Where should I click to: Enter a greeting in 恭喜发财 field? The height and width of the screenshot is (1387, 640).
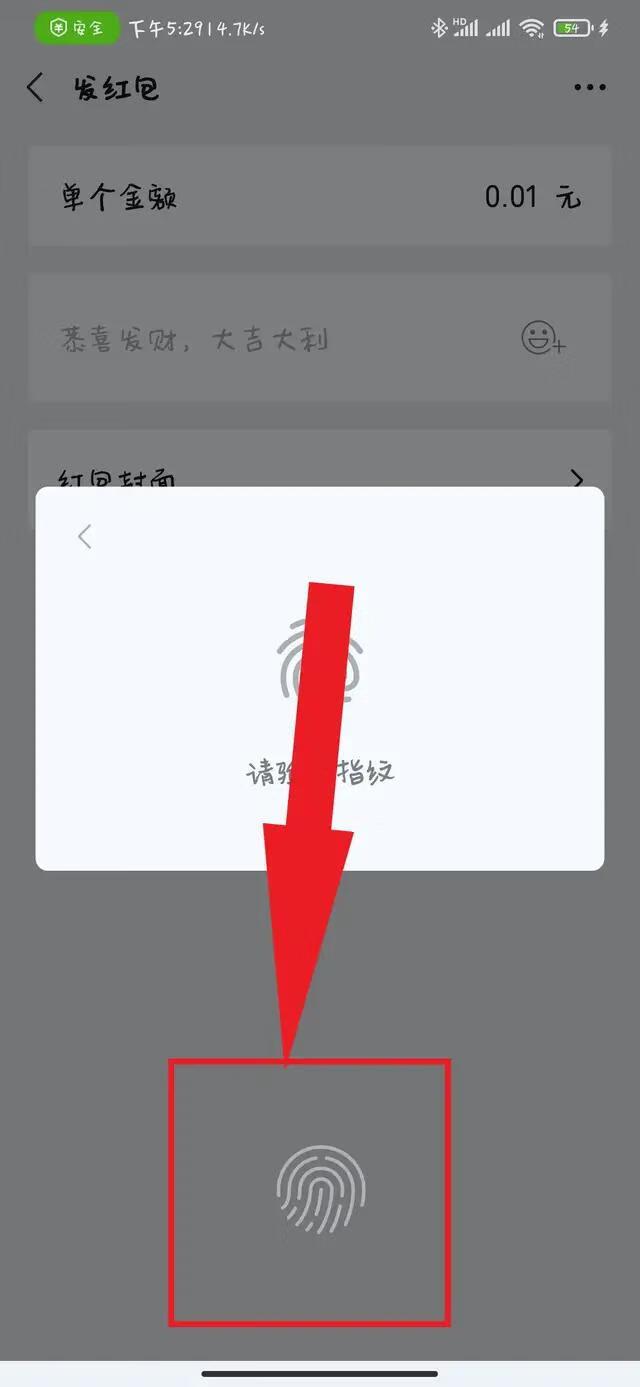[260, 341]
